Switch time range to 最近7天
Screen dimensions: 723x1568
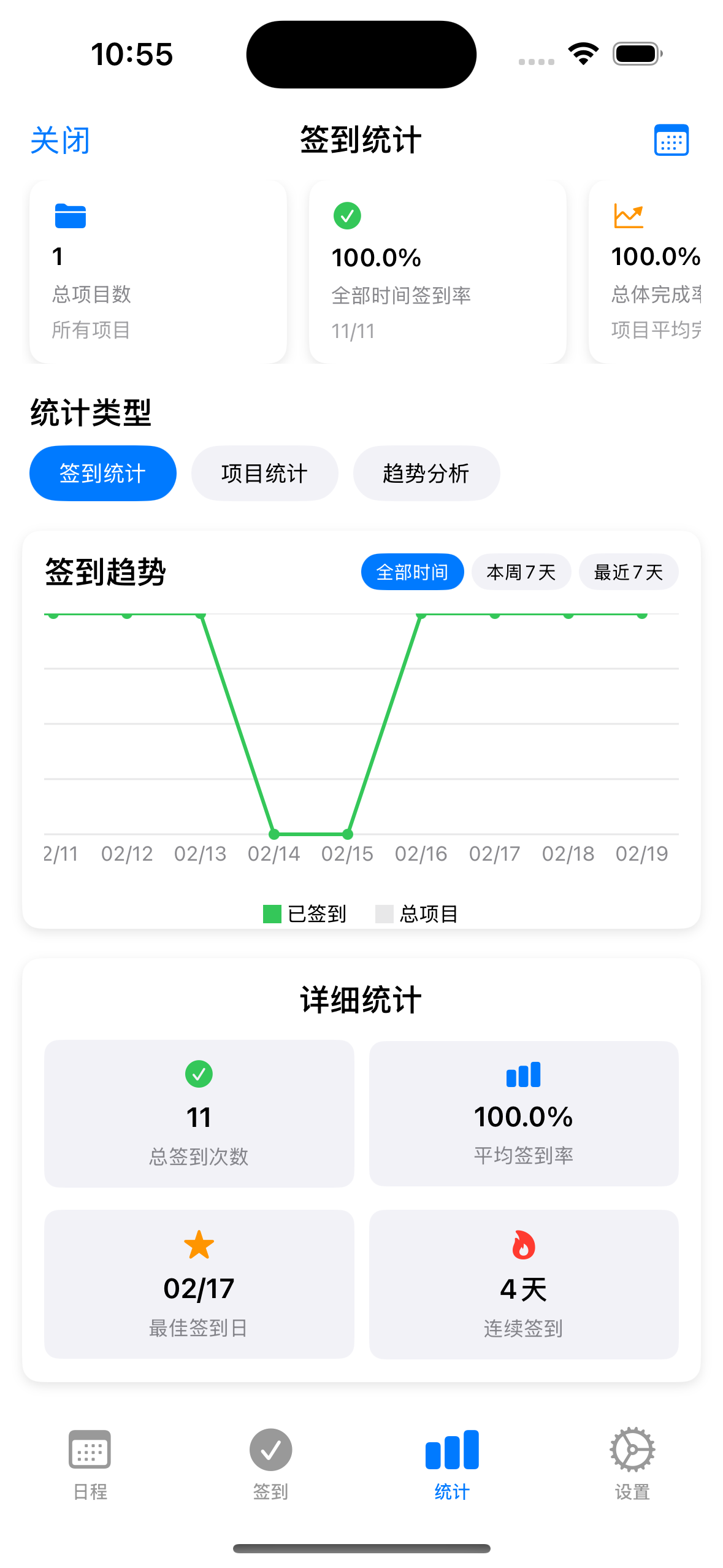(628, 571)
